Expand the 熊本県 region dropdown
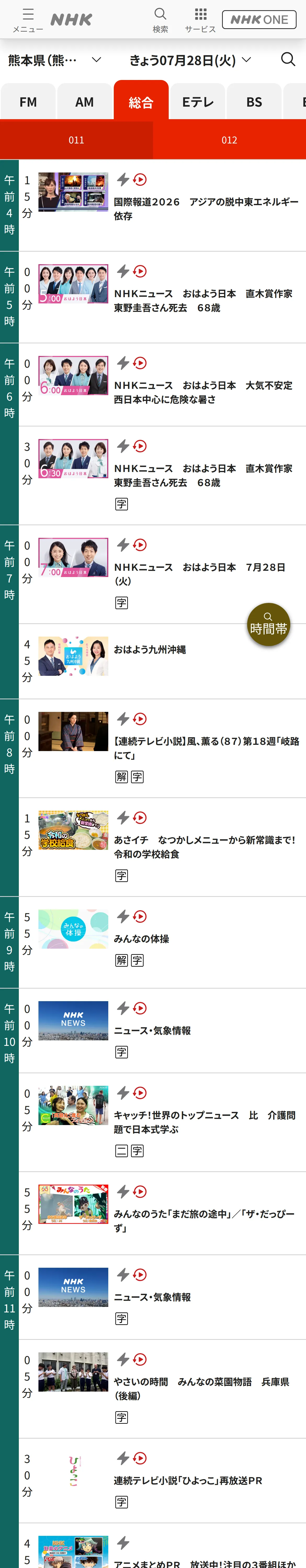This screenshot has height=1568, width=306. point(54,60)
